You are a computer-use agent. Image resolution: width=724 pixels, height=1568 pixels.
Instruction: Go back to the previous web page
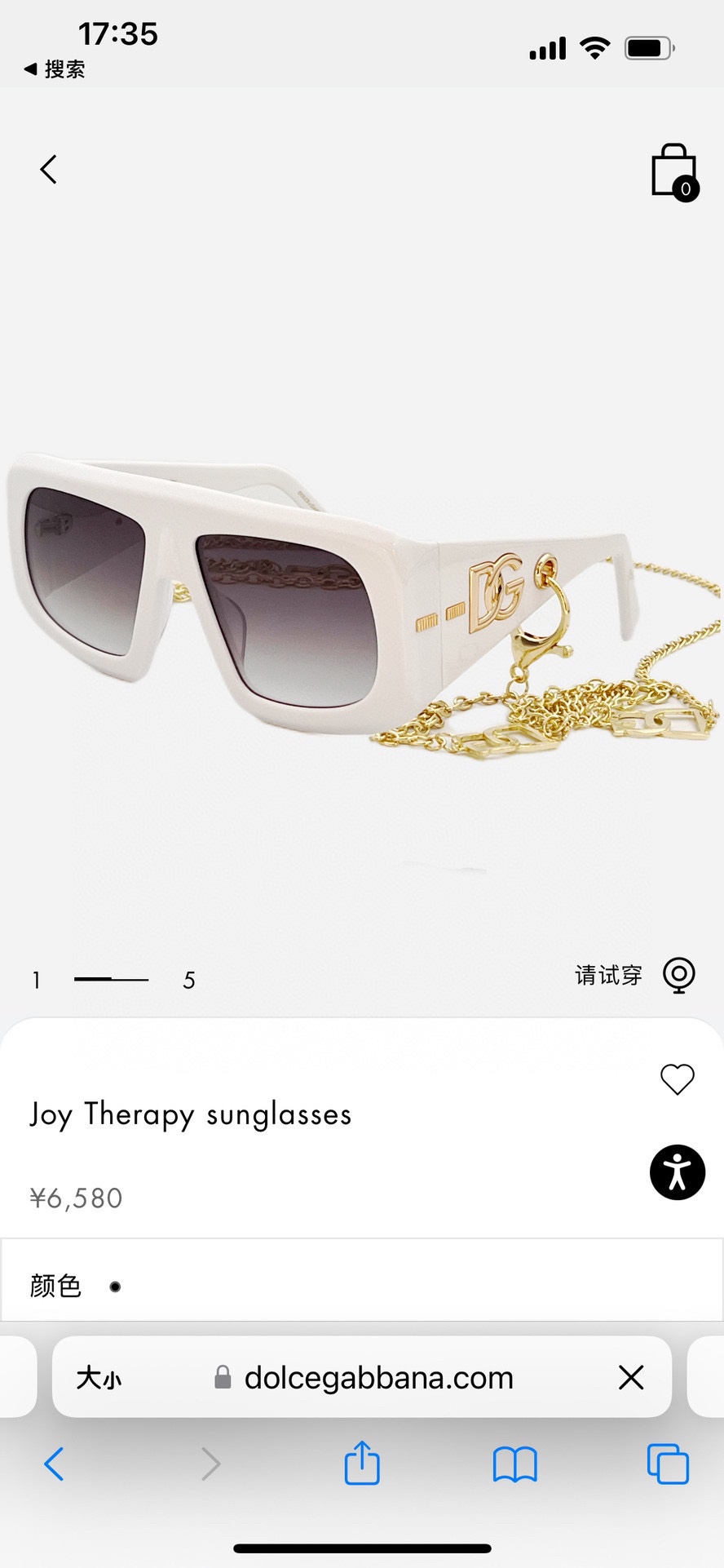coord(54,1464)
